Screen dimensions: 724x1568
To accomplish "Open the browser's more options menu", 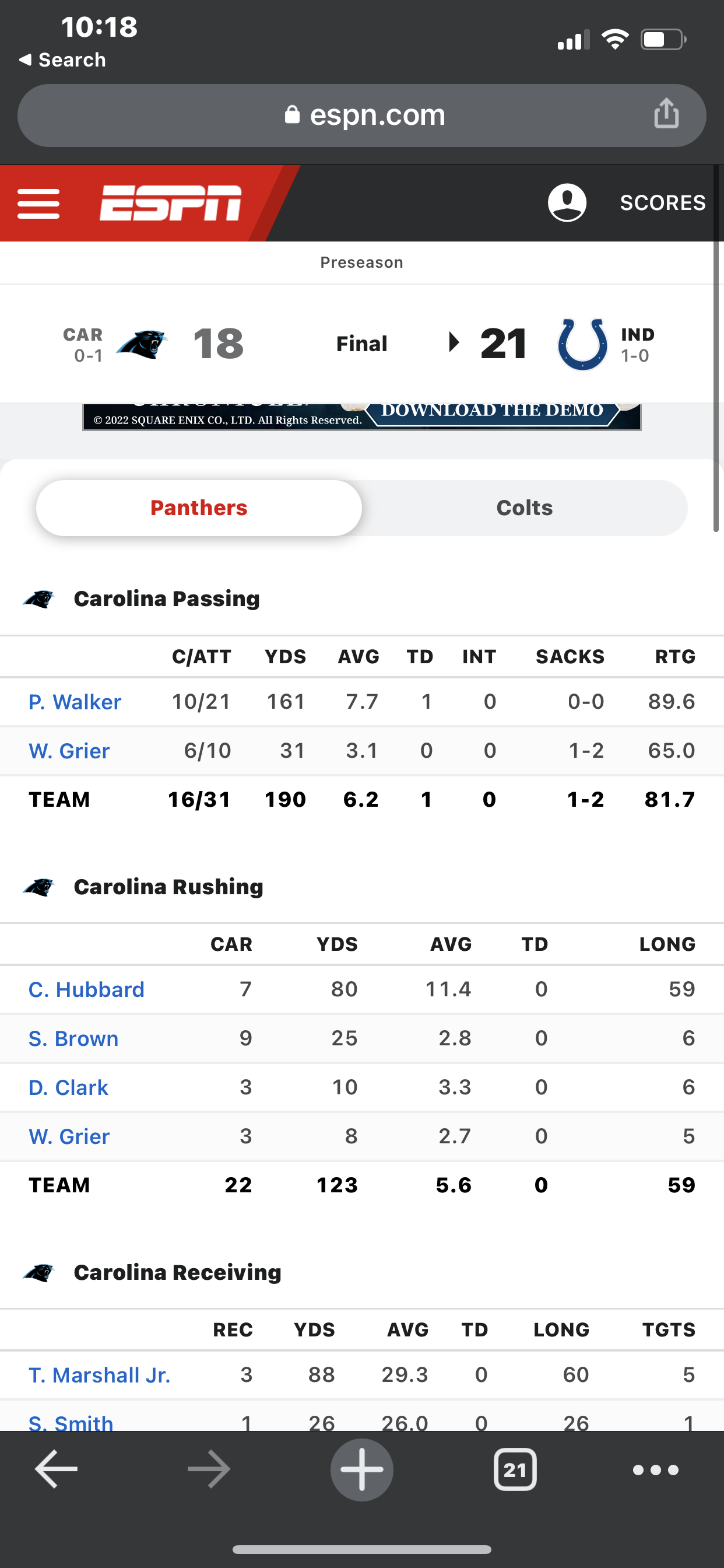I will (x=655, y=1470).
